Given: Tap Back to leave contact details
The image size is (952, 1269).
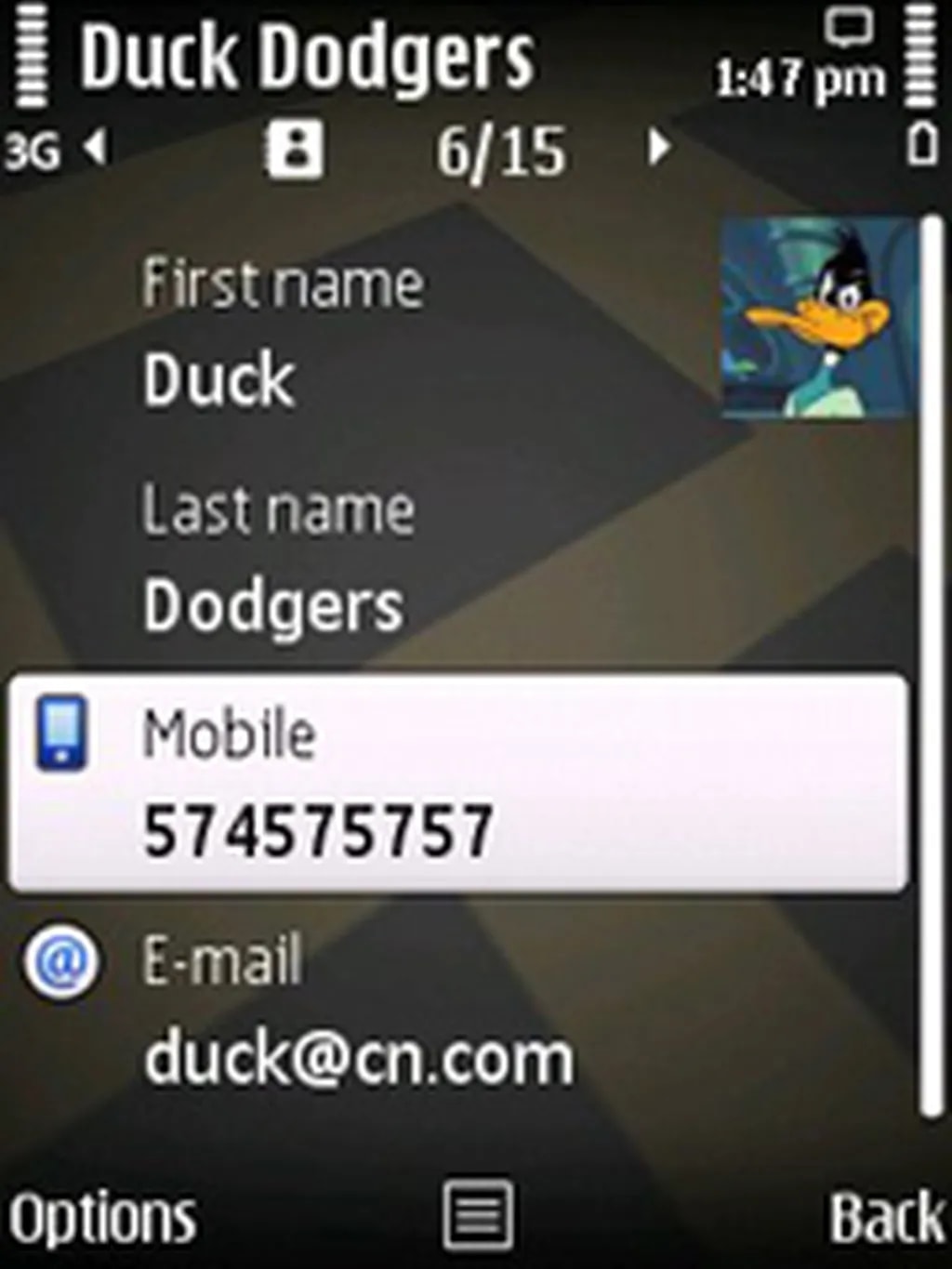Looking at the screenshot, I should (x=886, y=1218).
